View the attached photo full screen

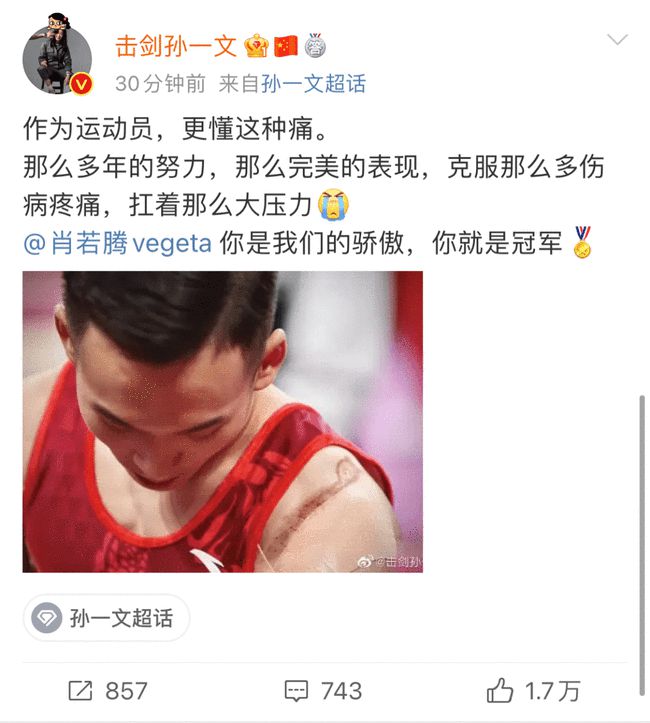[x=222, y=421]
